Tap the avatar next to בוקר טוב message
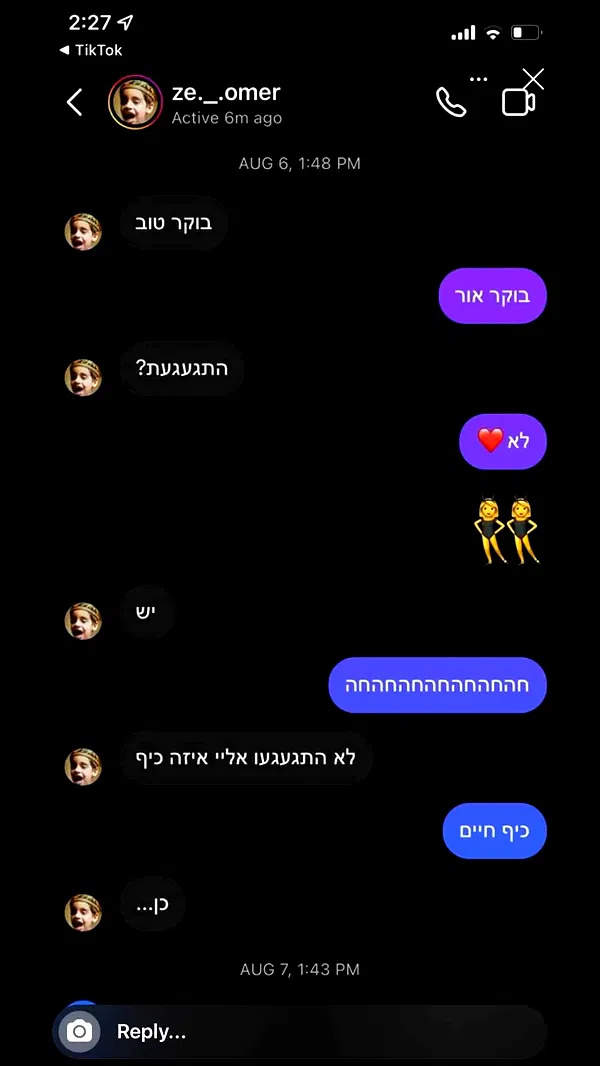This screenshot has width=600, height=1066. [83, 231]
